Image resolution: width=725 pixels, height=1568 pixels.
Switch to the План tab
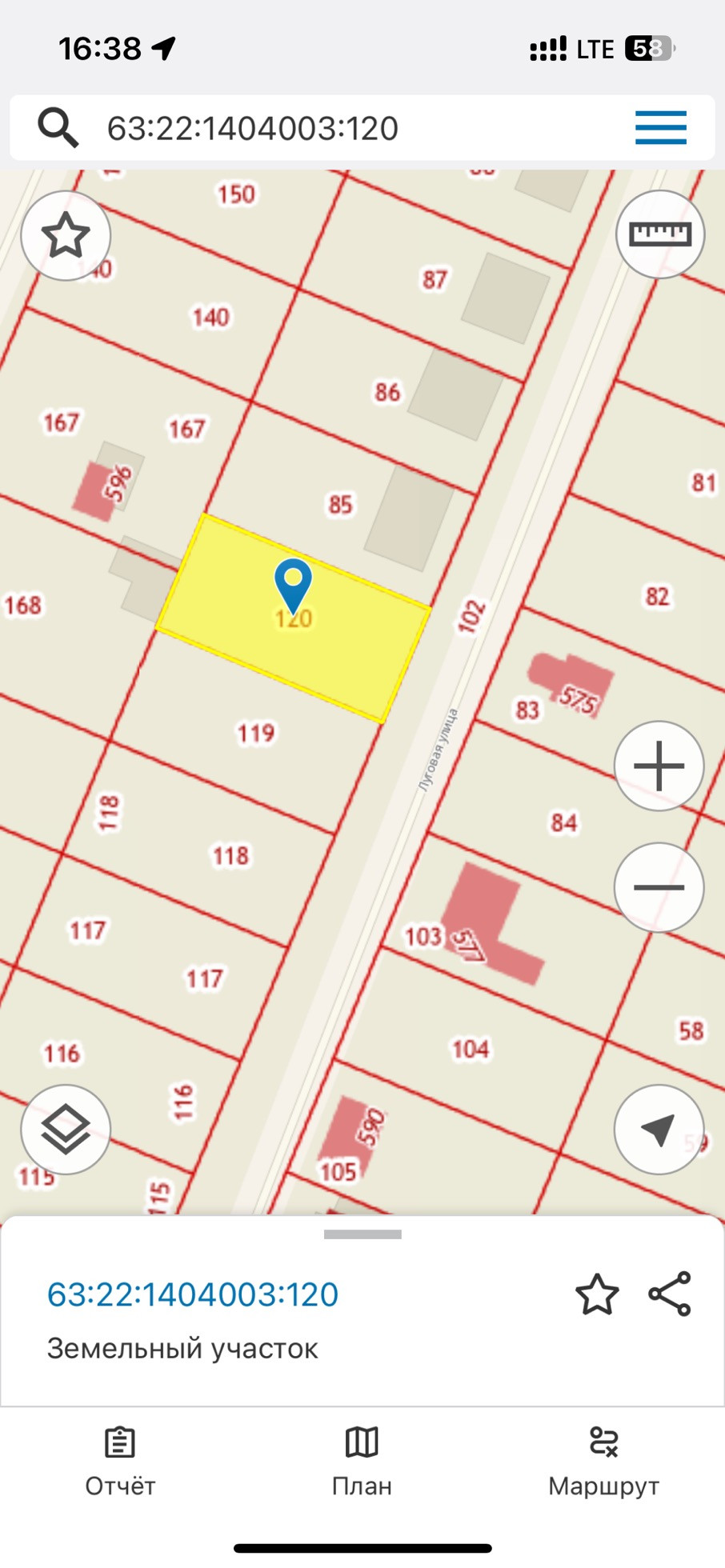(x=362, y=1462)
